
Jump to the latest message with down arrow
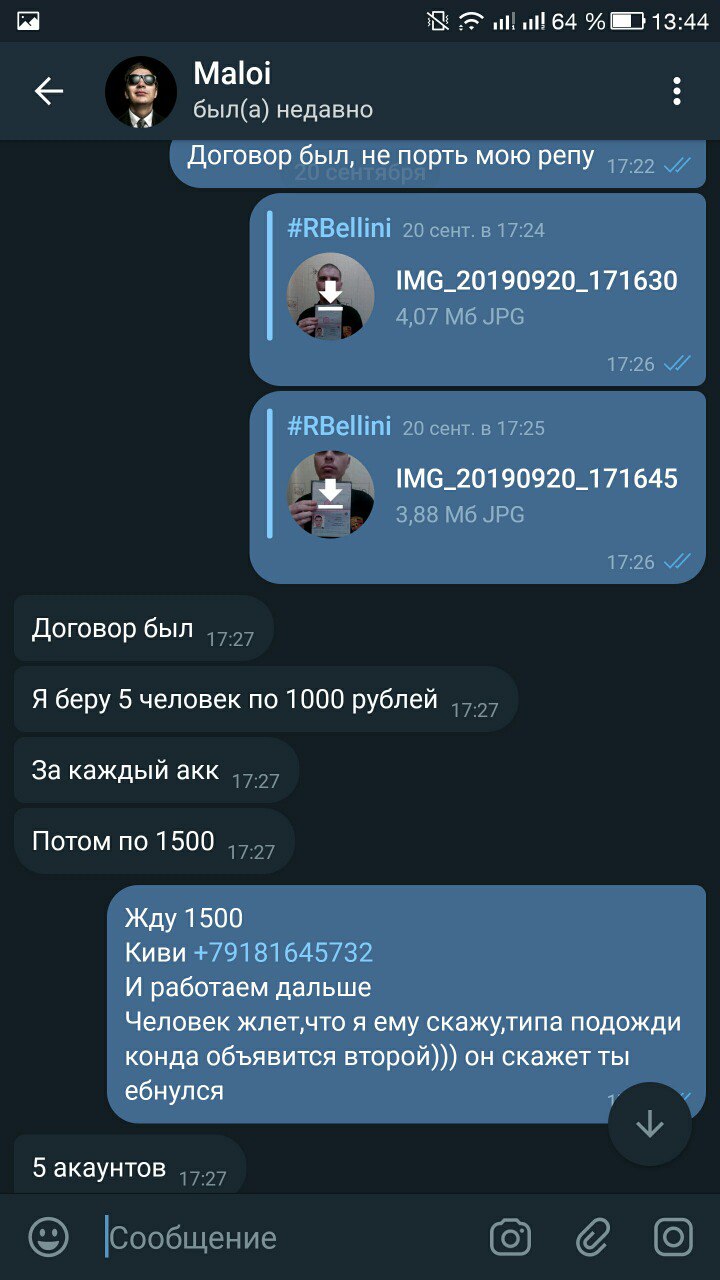[x=650, y=1124]
